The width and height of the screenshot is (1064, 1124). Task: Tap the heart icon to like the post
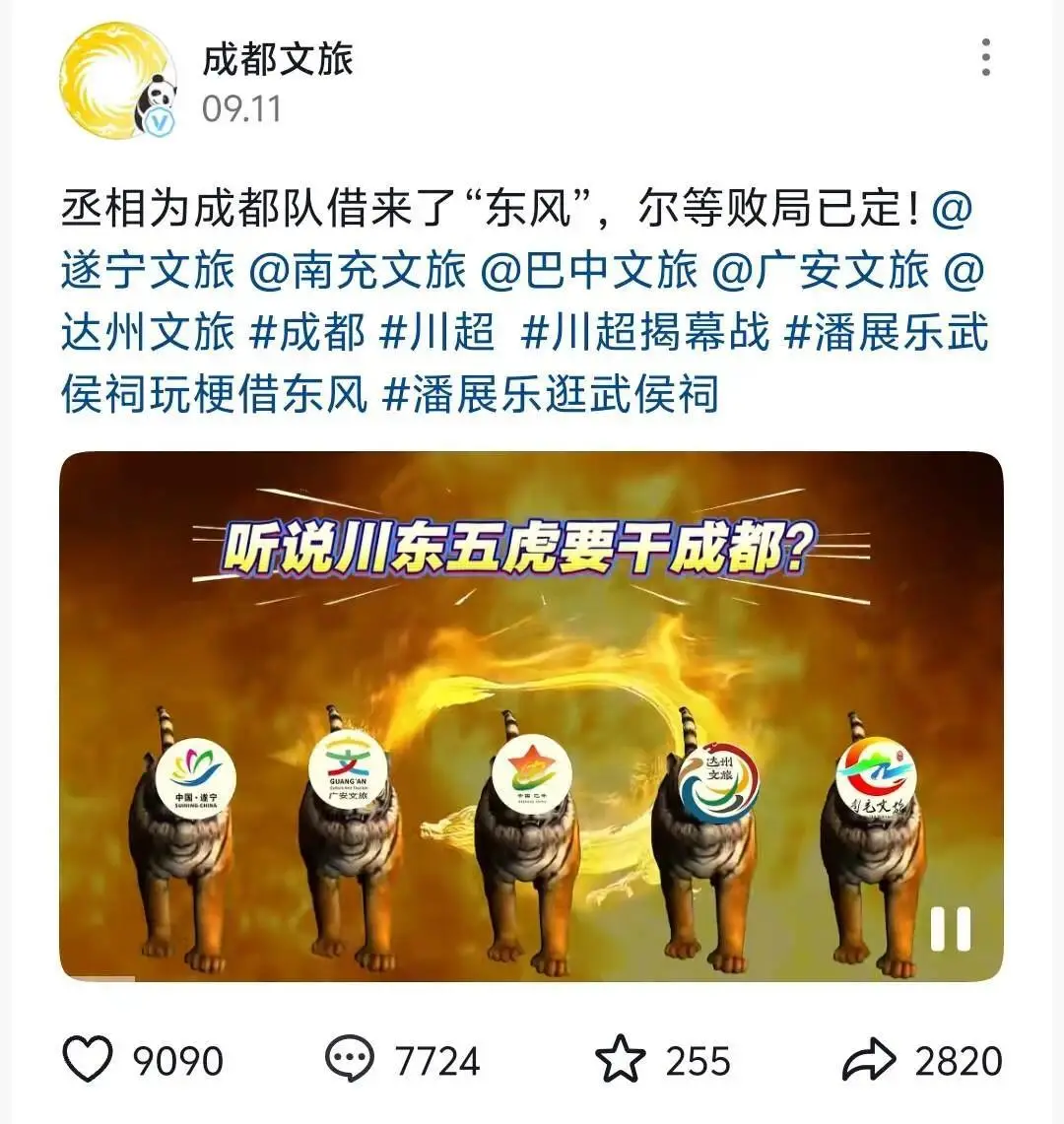click(89, 1059)
